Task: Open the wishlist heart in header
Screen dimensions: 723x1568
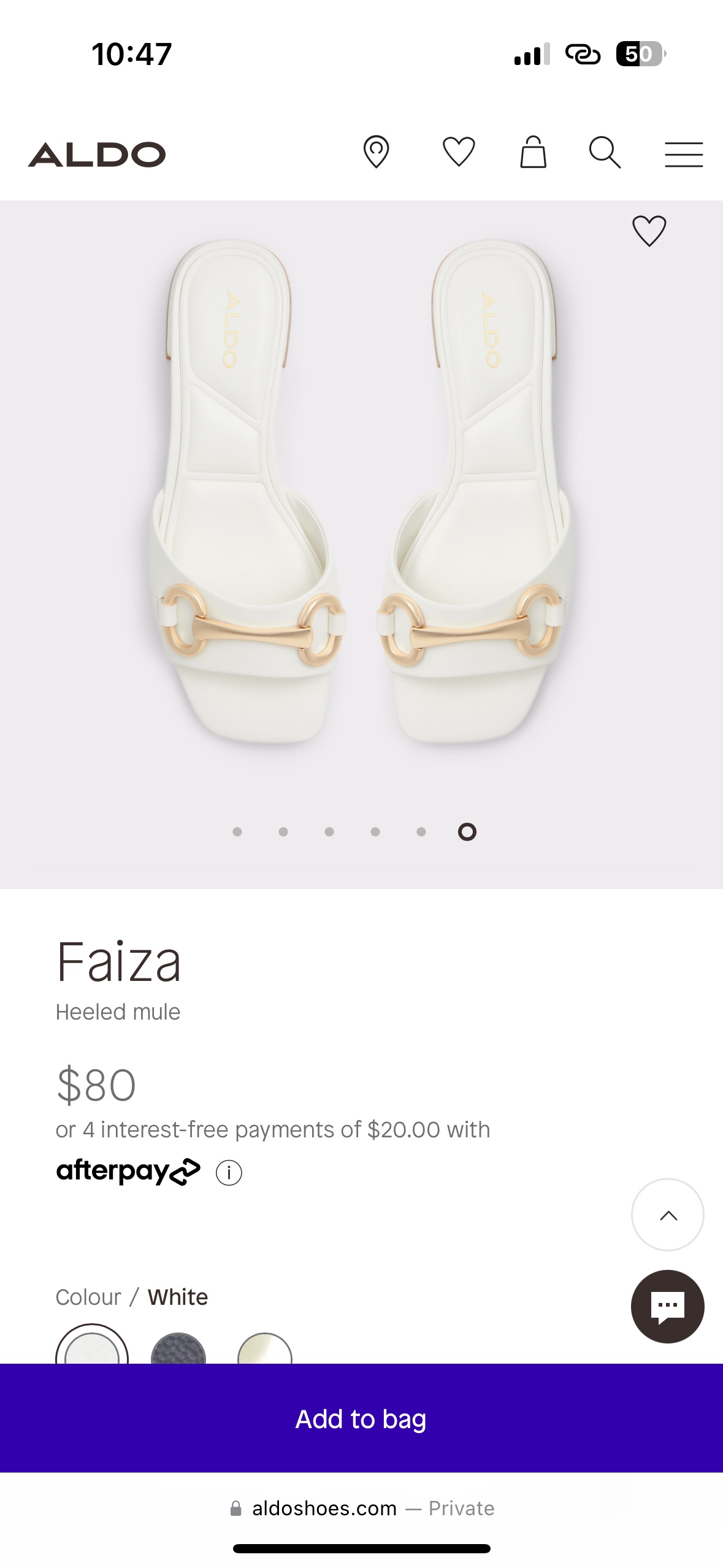Action: pos(459,152)
